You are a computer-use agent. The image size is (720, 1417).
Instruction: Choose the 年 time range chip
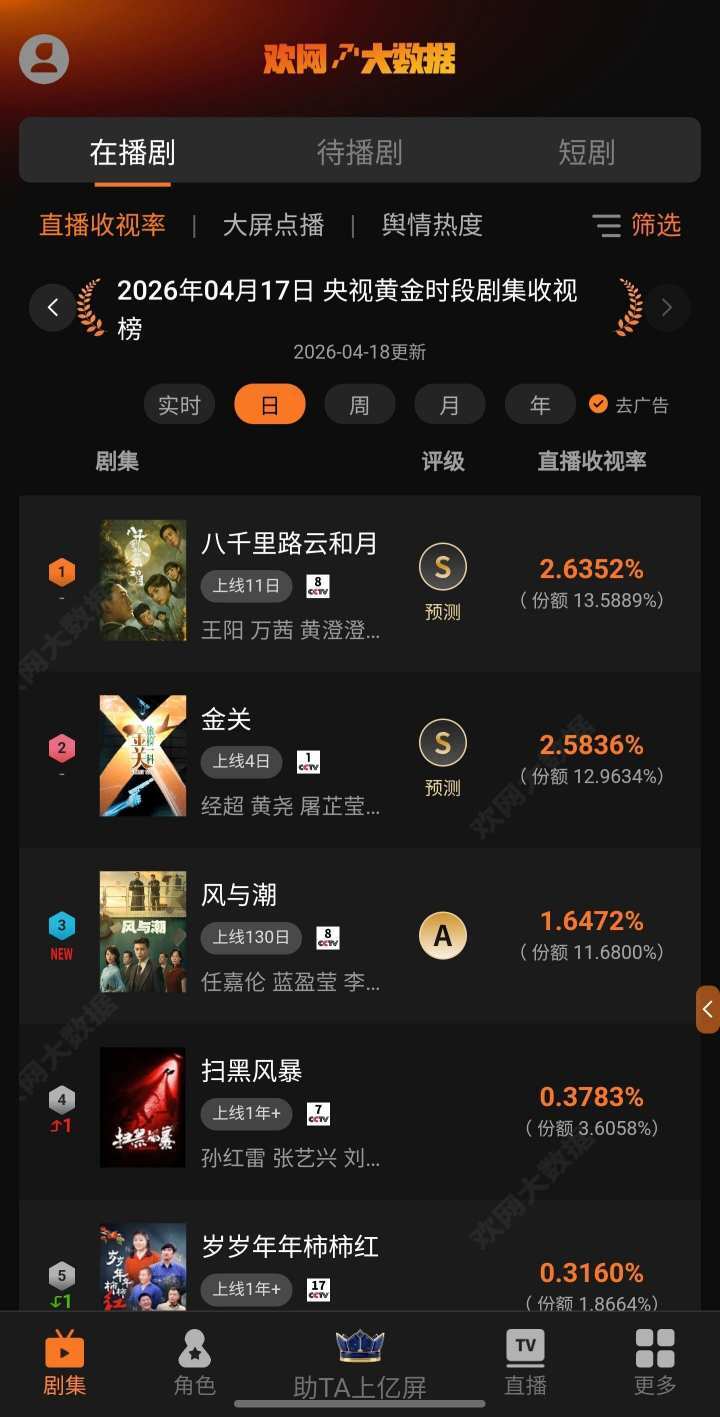540,405
